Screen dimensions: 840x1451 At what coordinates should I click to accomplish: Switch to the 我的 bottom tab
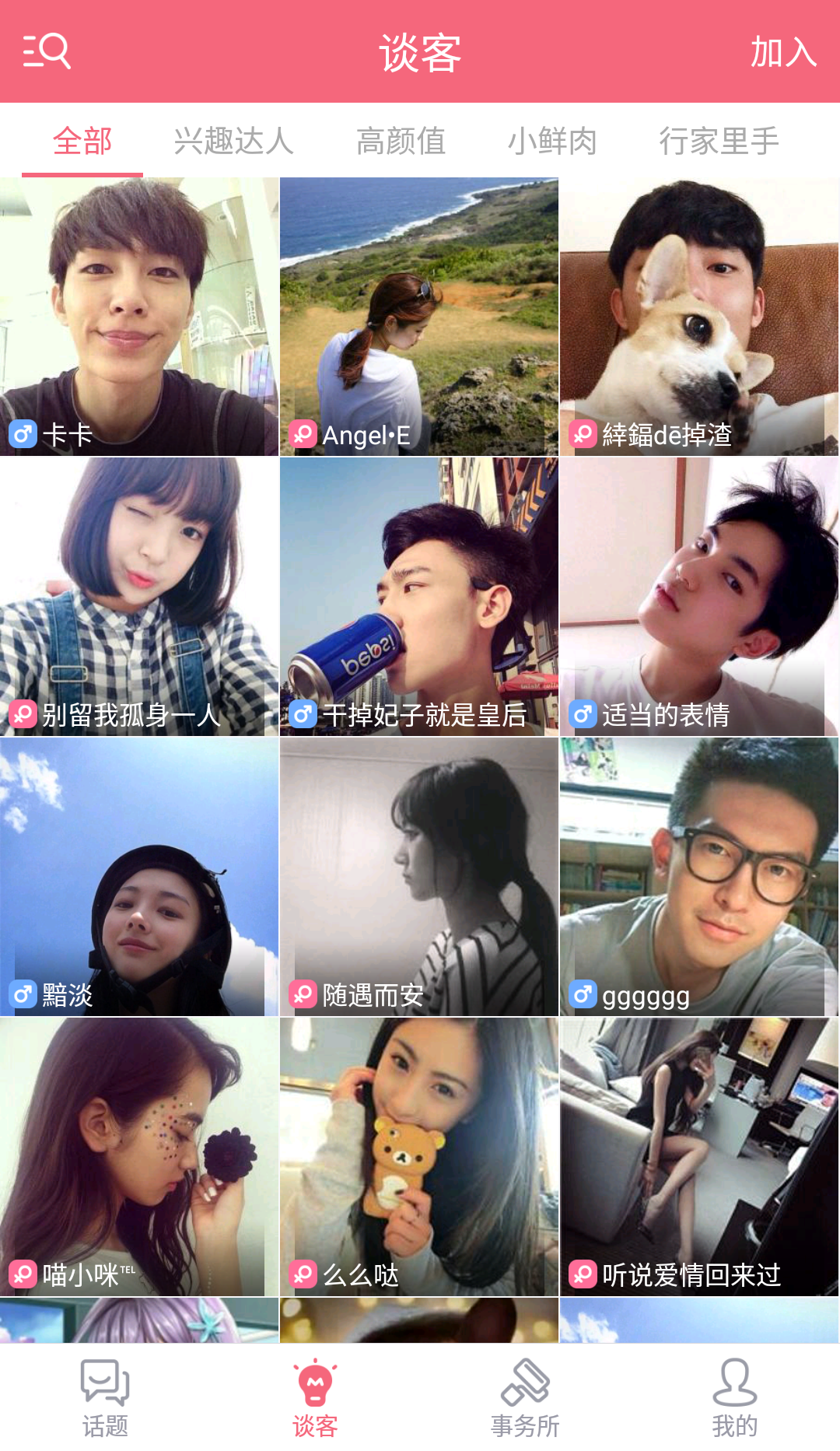(734, 1398)
